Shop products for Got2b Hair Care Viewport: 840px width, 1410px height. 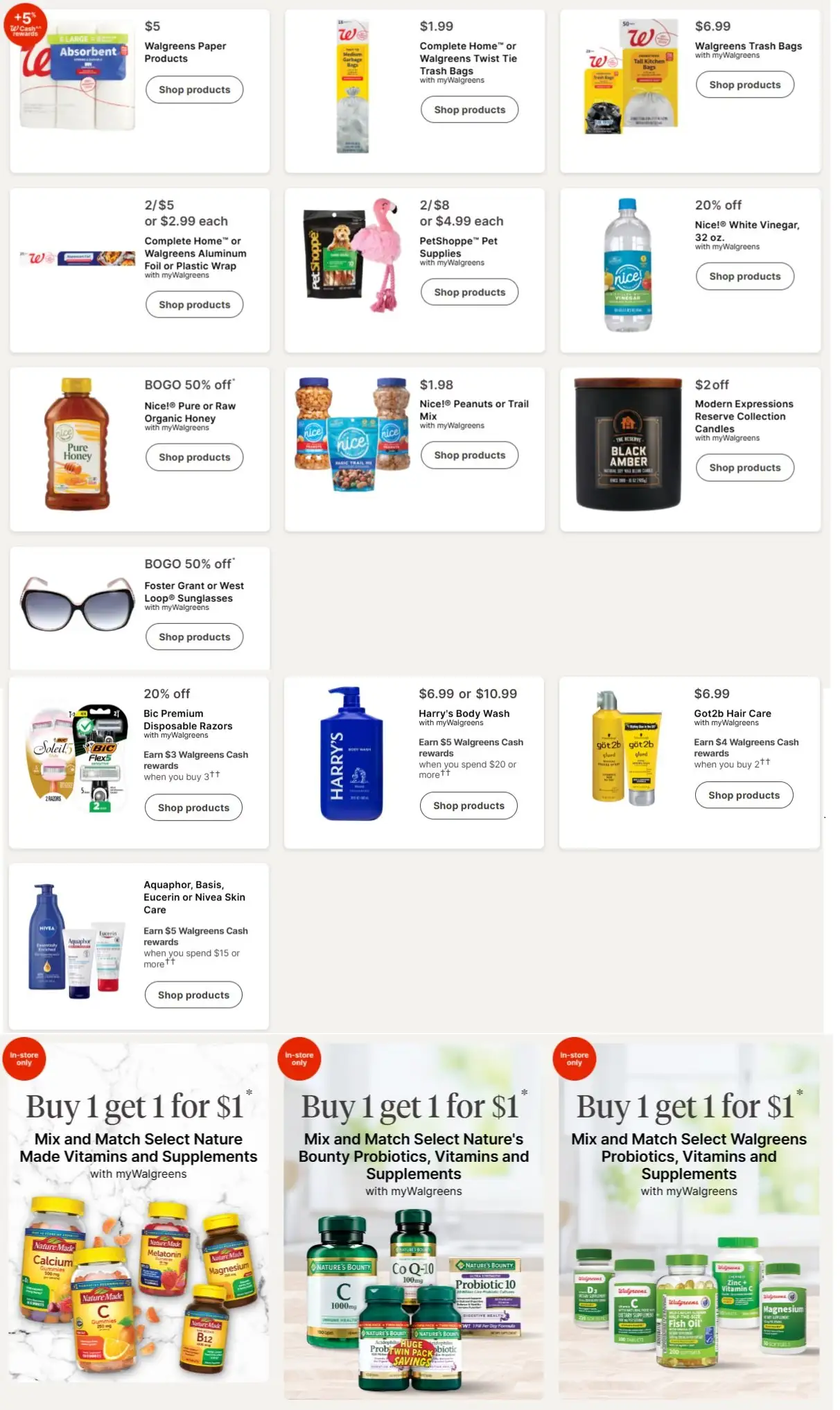point(744,796)
